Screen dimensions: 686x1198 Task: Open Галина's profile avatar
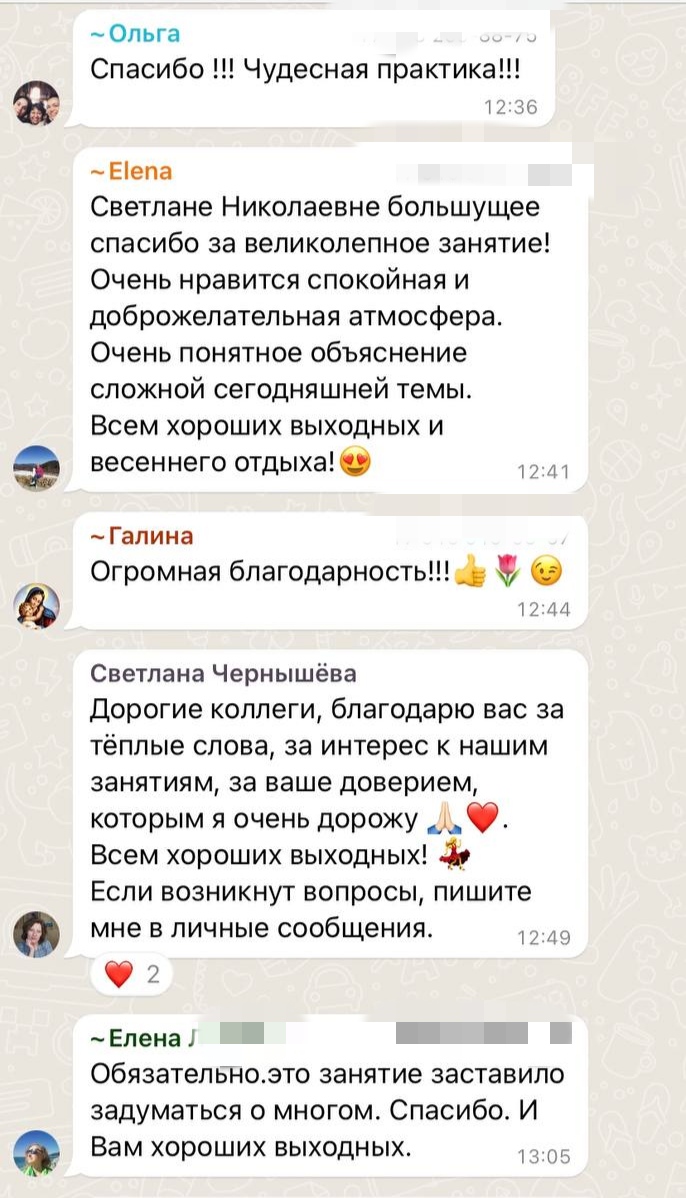tap(37, 606)
